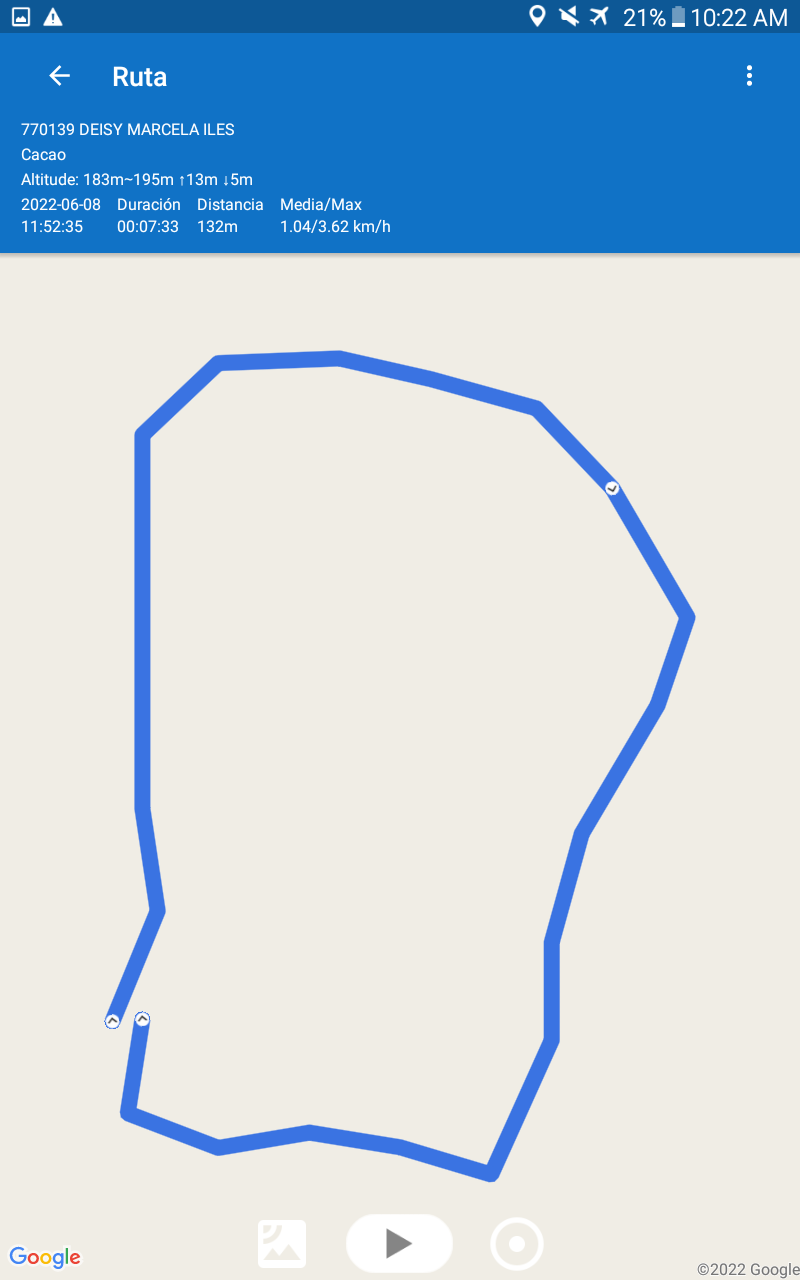The width and height of the screenshot is (800, 1280).
Task: Center the map on the route
Action: (517, 1244)
